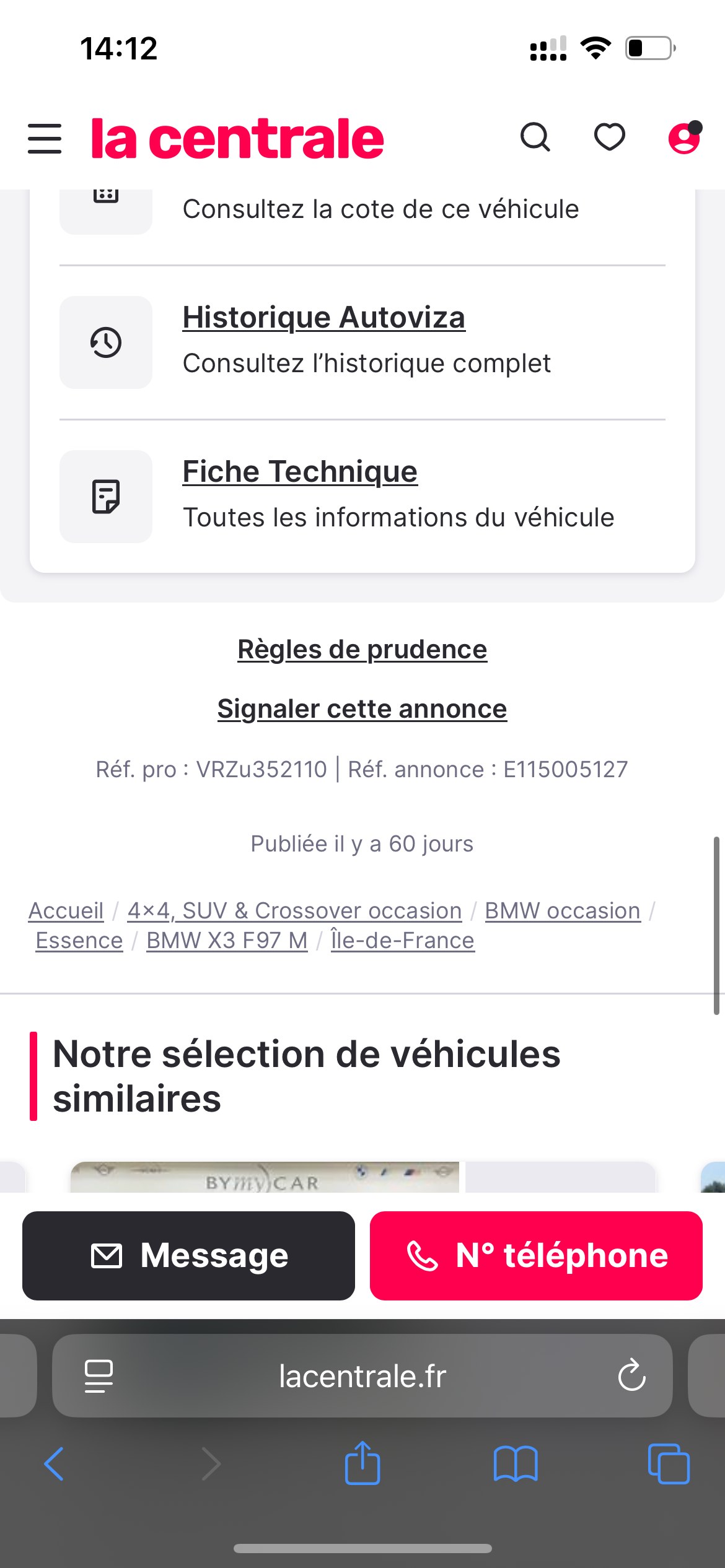Open 4×4, SUV & Crossover occasion link

(295, 910)
